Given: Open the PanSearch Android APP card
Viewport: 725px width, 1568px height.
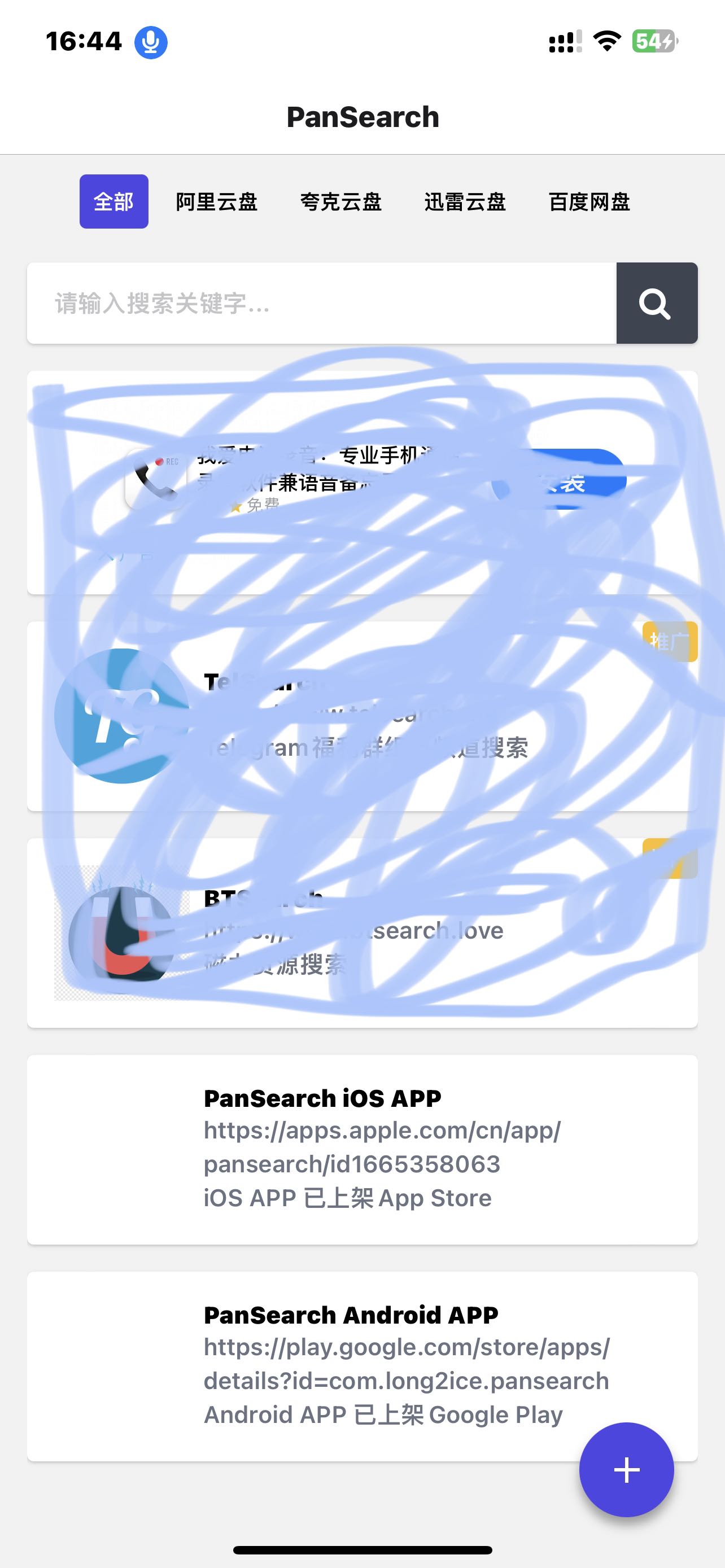Looking at the screenshot, I should [x=362, y=1366].
